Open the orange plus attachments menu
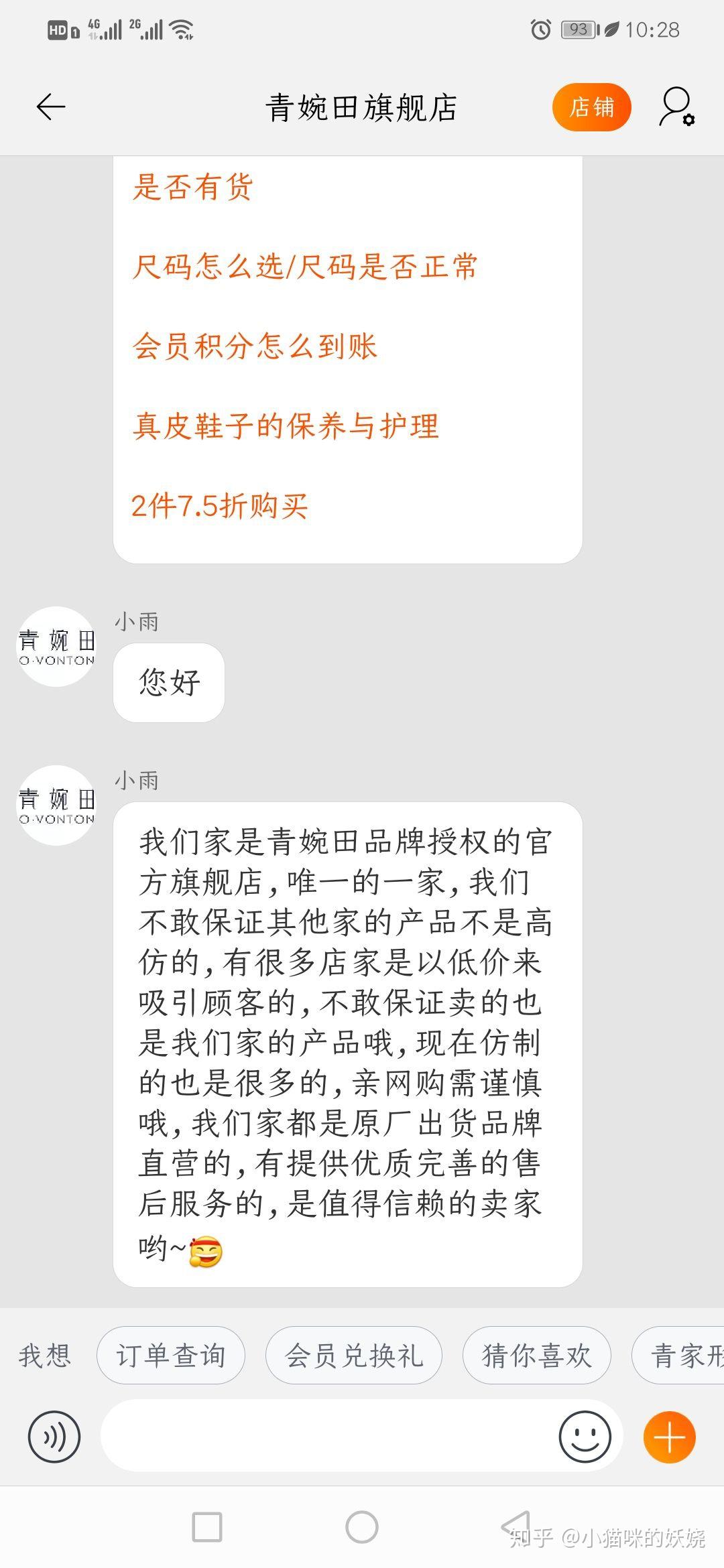 (x=669, y=1437)
